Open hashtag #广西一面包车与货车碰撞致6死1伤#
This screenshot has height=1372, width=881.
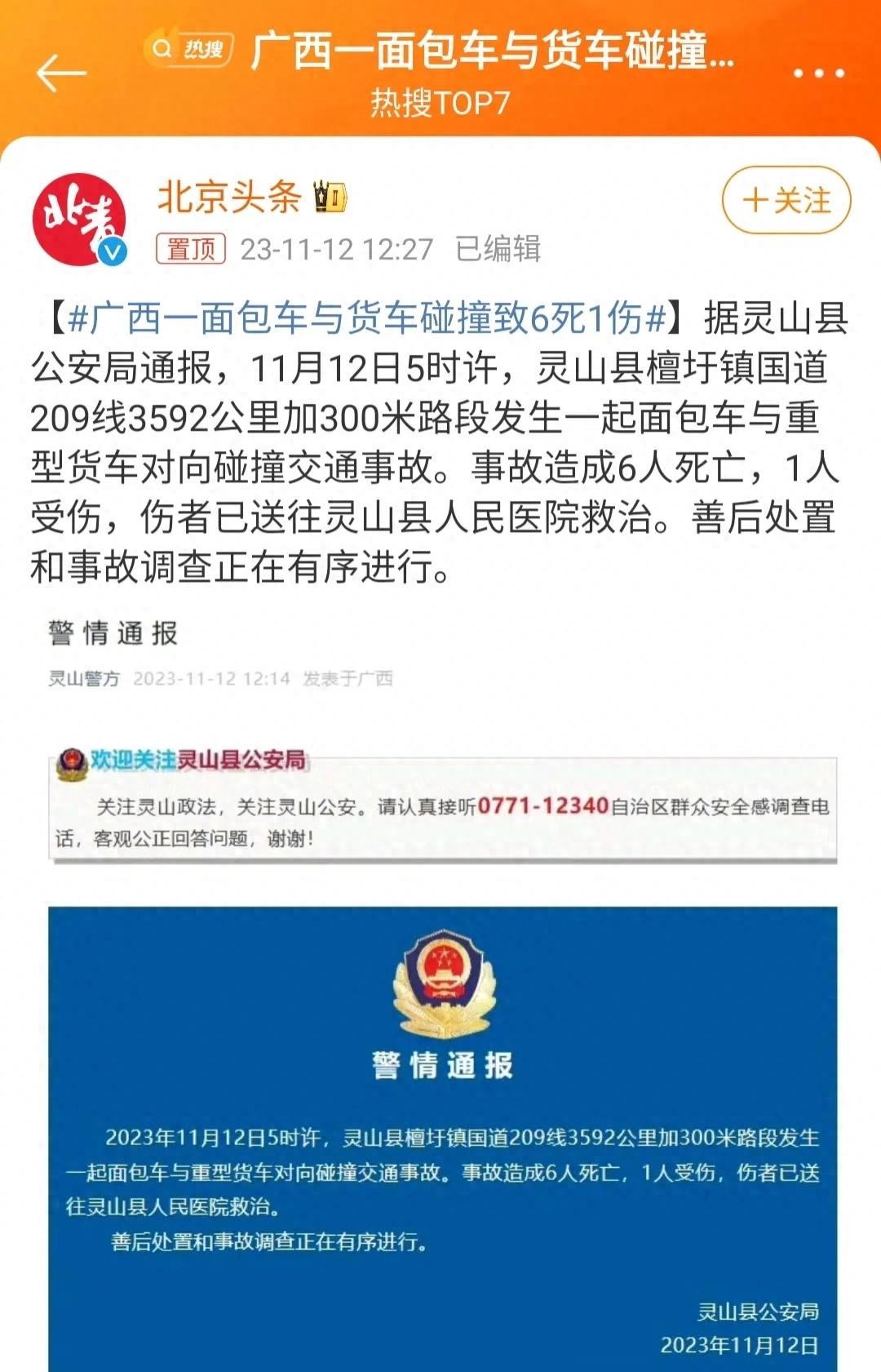[367, 318]
